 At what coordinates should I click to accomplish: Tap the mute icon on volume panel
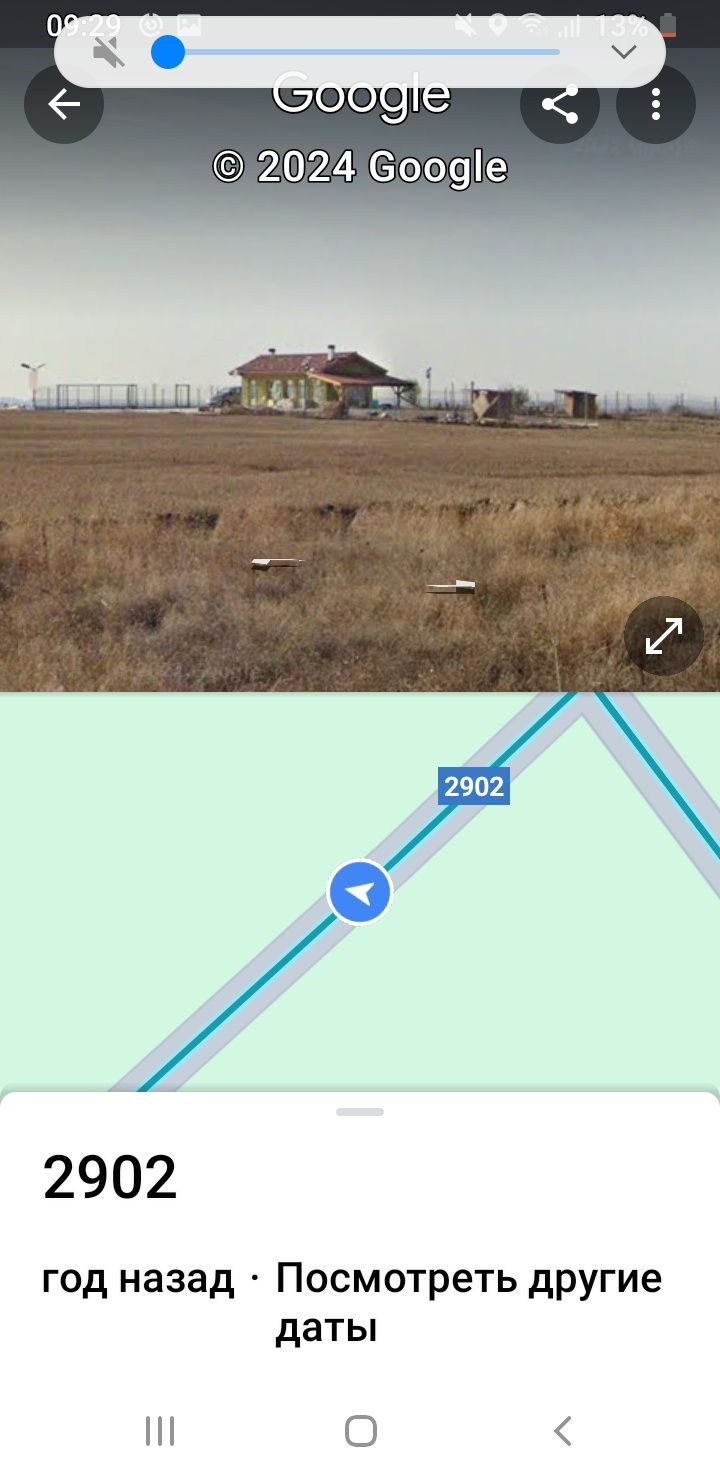108,52
